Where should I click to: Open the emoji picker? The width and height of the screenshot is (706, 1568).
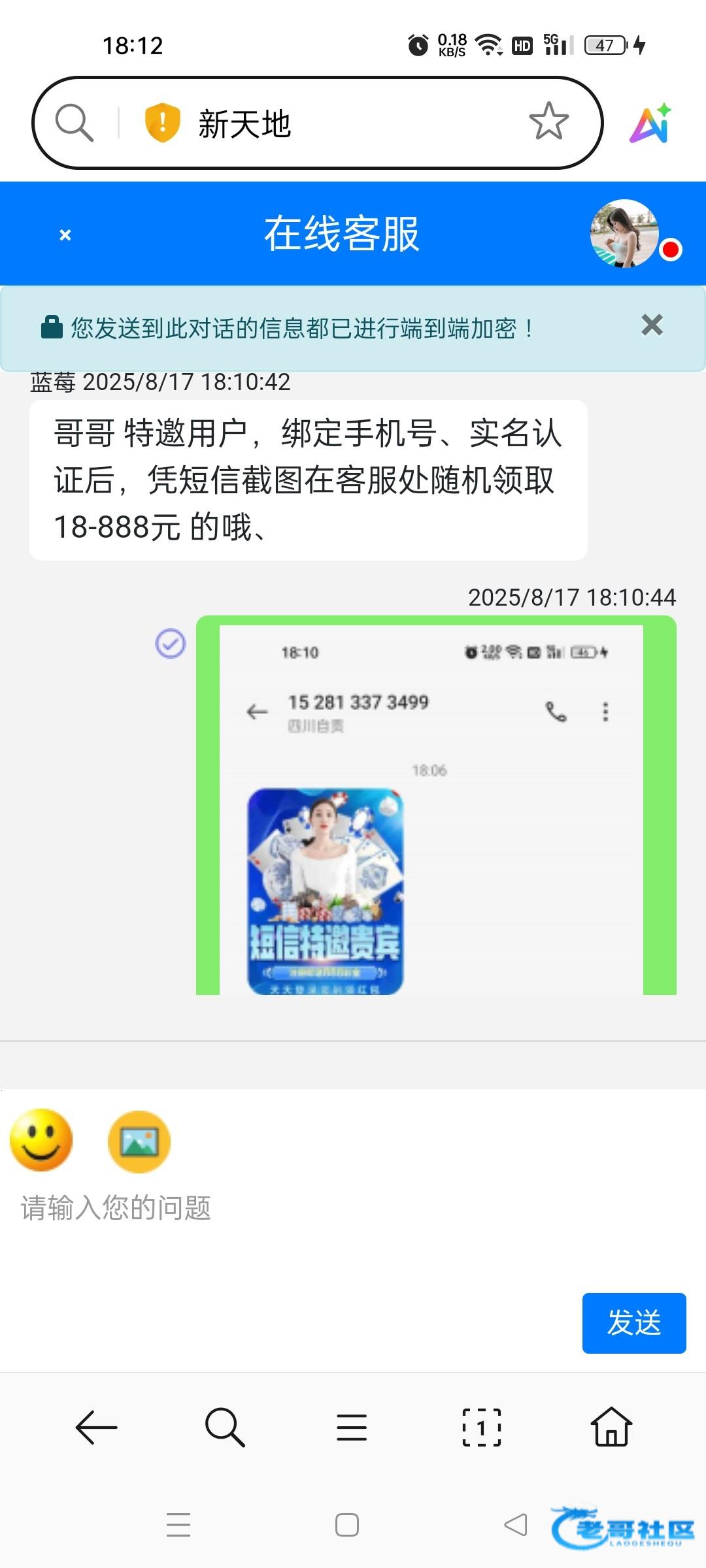[41, 1140]
